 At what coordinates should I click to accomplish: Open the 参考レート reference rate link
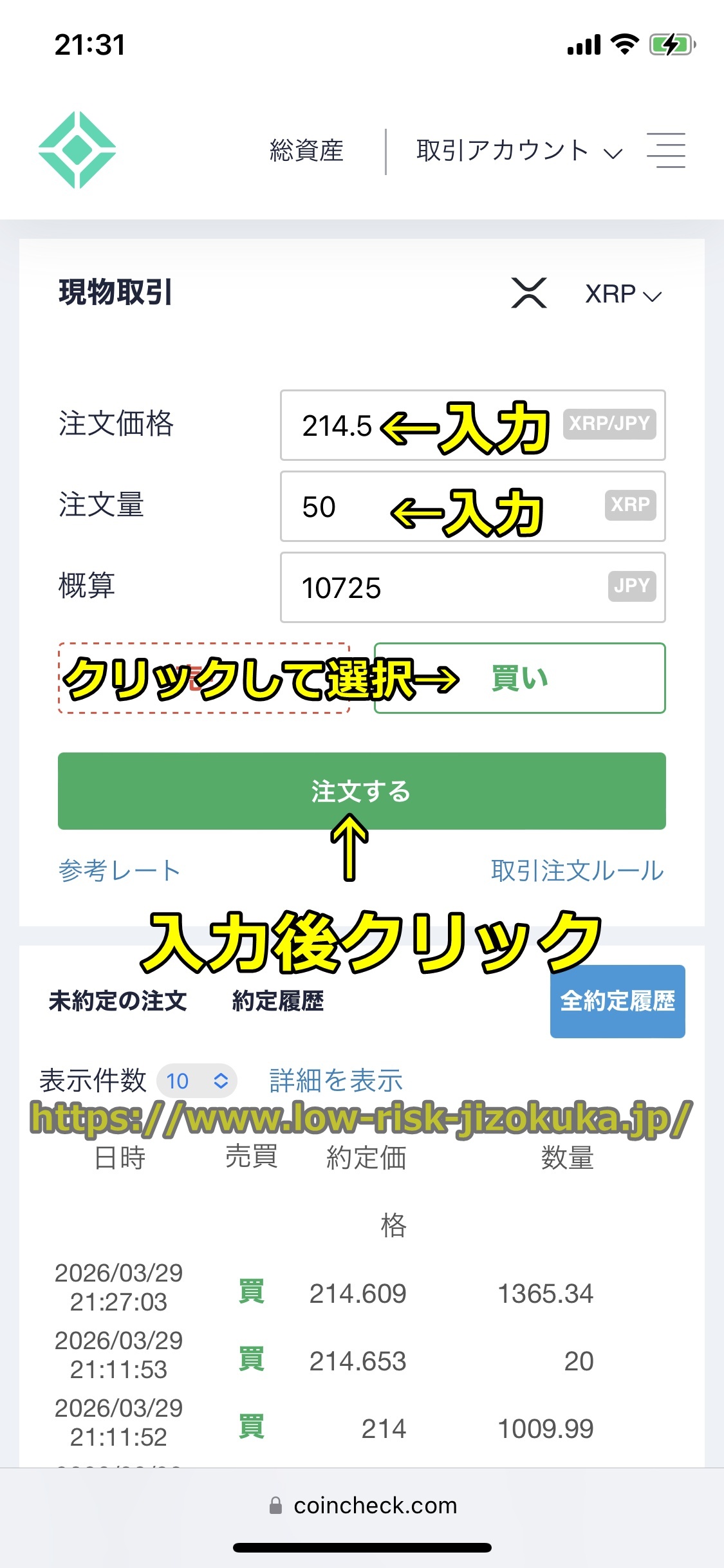(x=119, y=870)
